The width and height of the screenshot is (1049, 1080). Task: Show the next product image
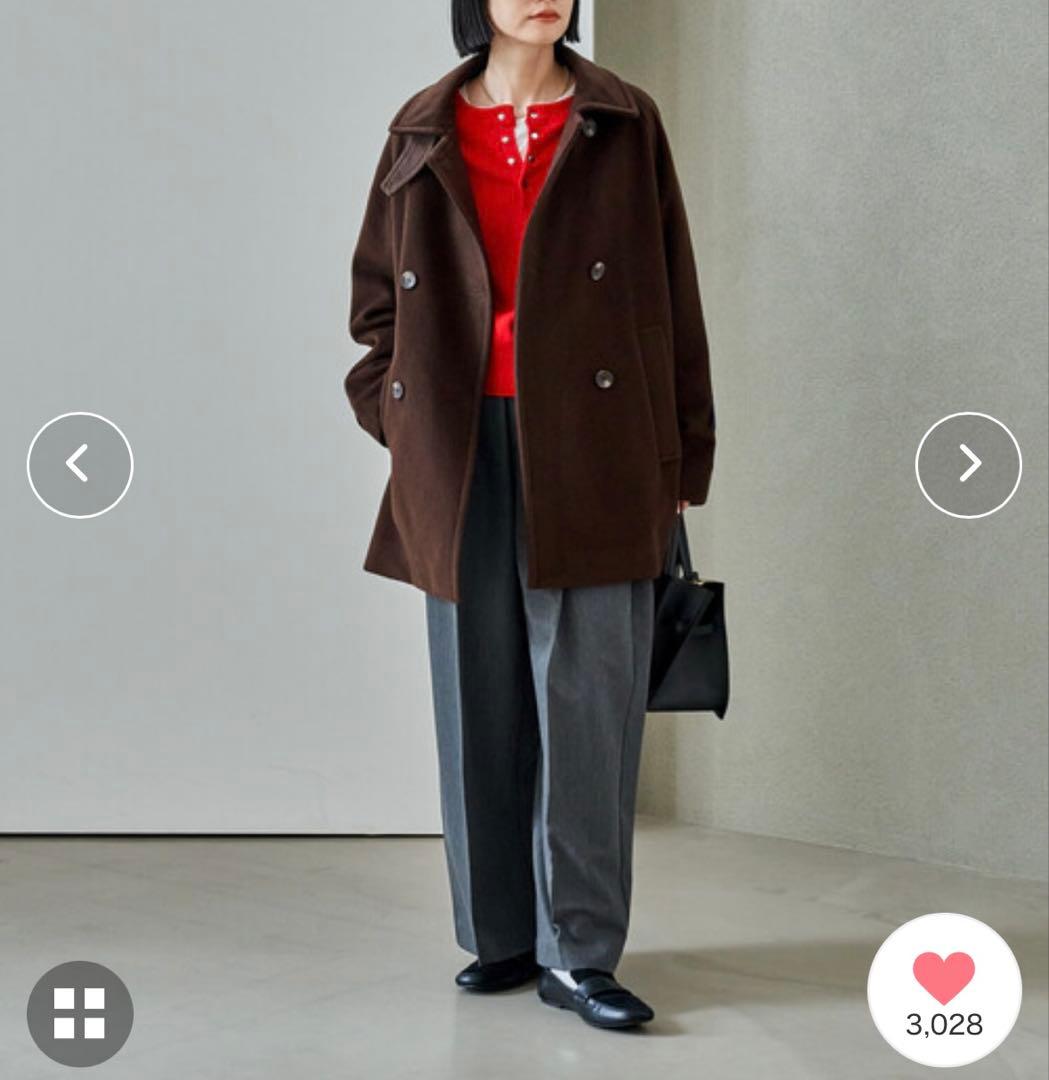point(968,465)
